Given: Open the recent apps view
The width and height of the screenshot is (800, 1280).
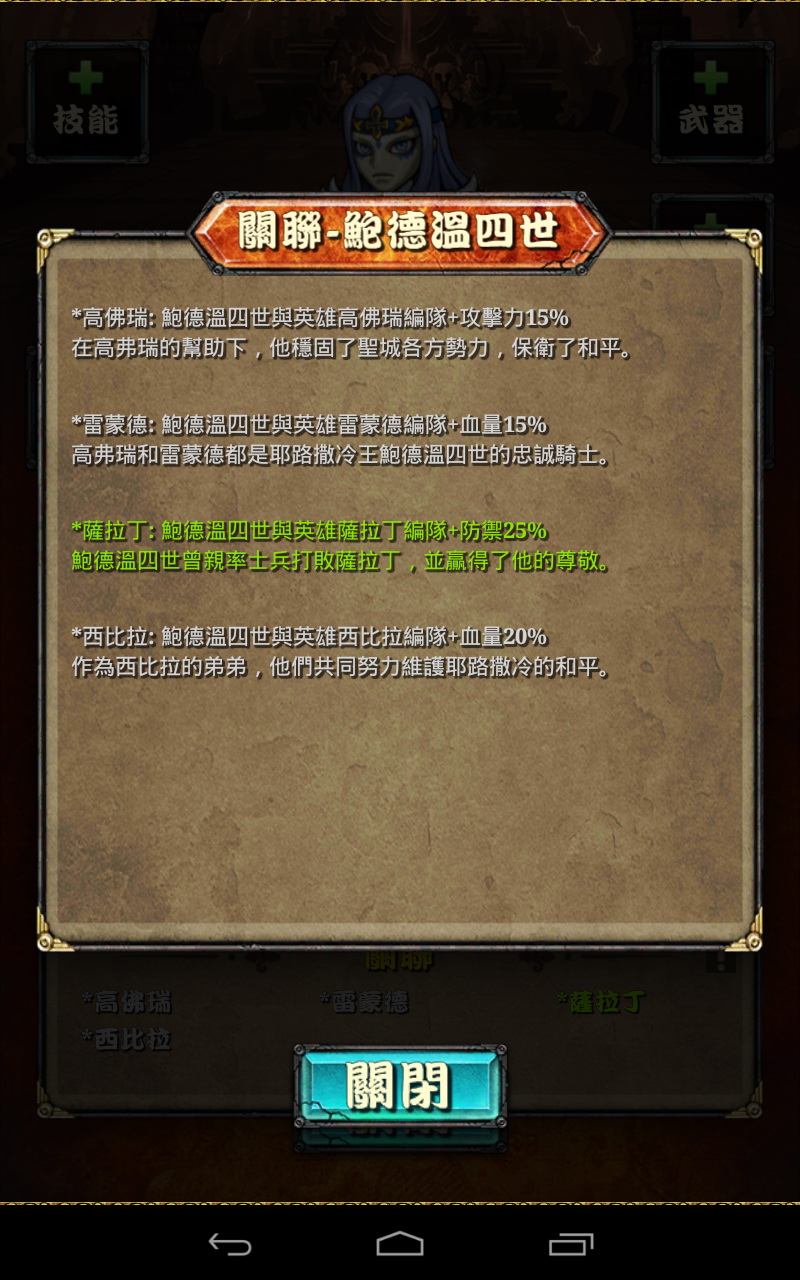Looking at the screenshot, I should 570,1244.
